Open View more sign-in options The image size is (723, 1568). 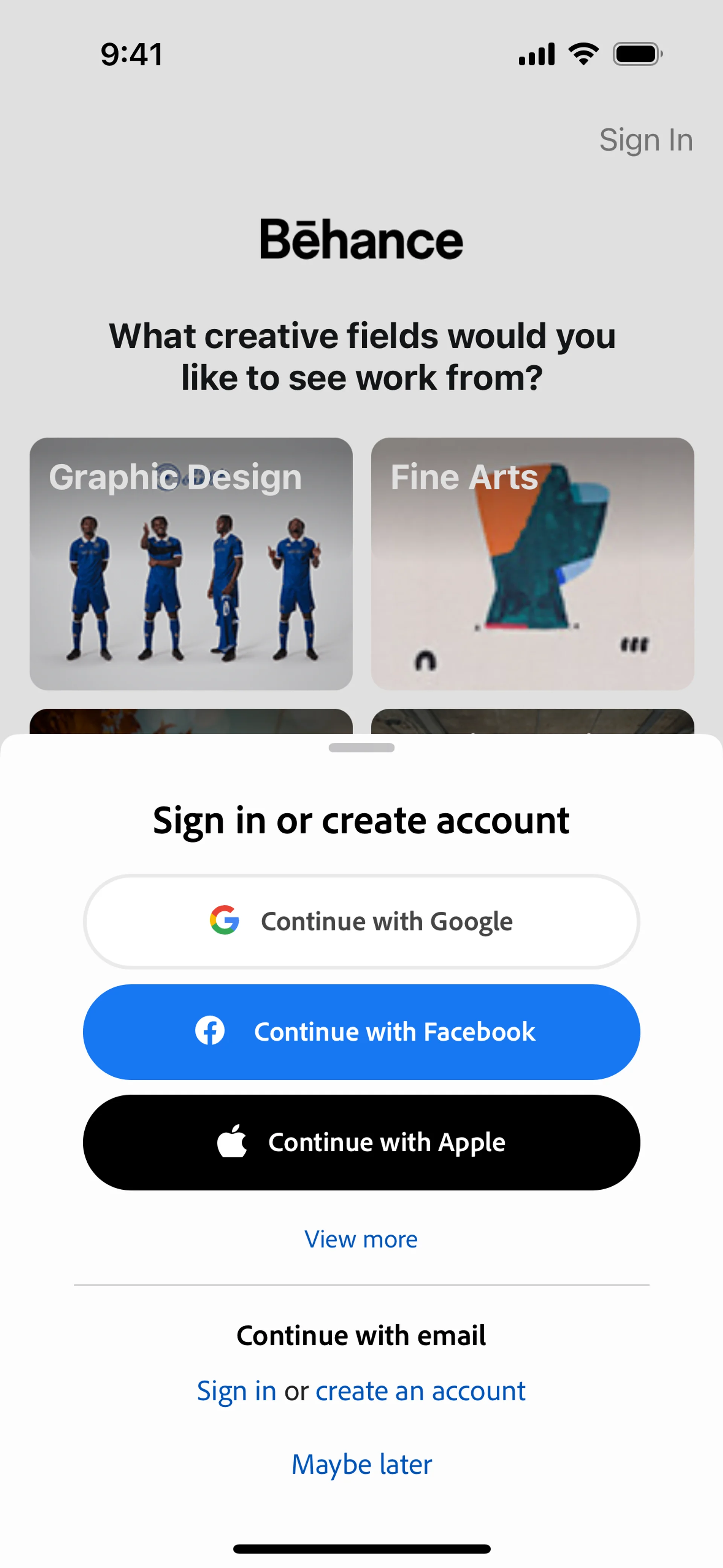pos(361,1239)
